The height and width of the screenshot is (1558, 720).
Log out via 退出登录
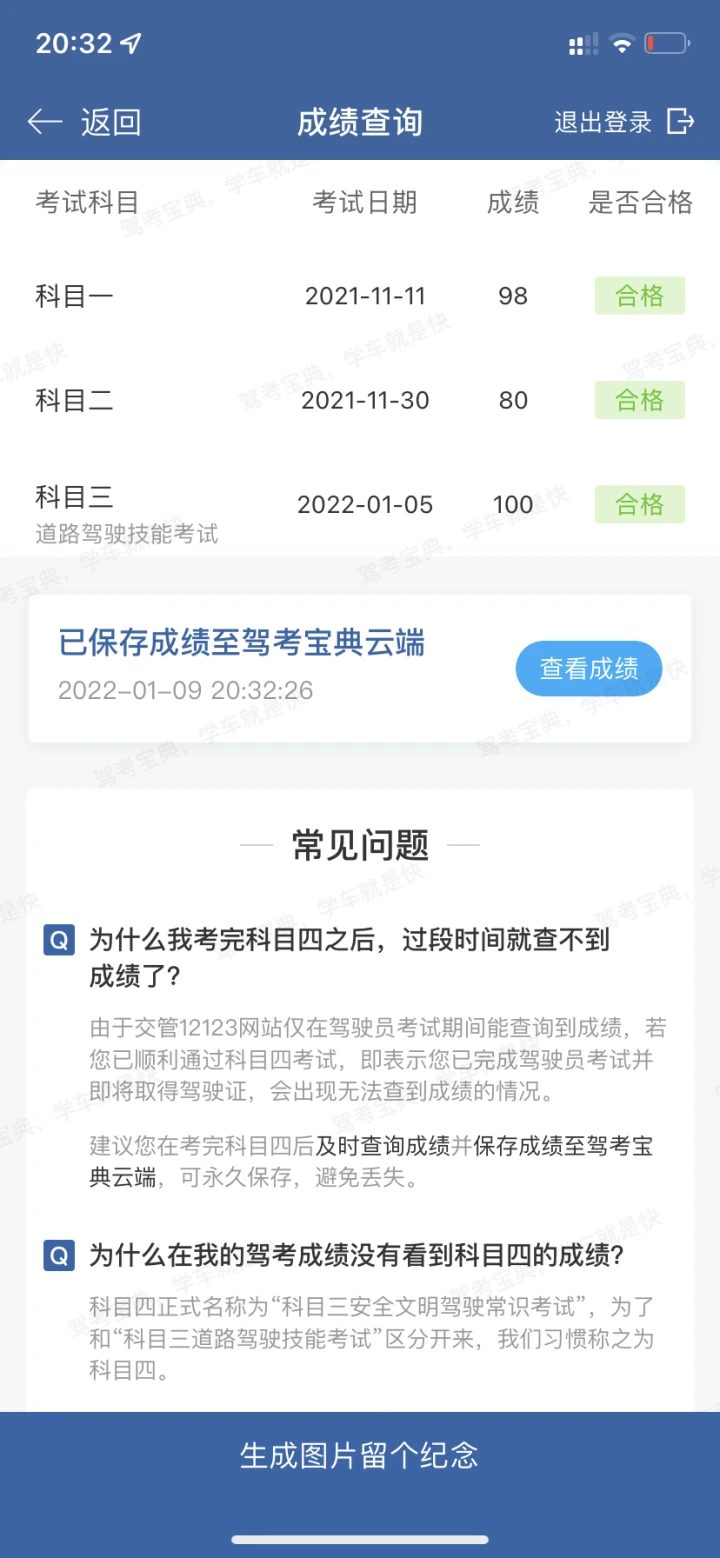[x=624, y=122]
